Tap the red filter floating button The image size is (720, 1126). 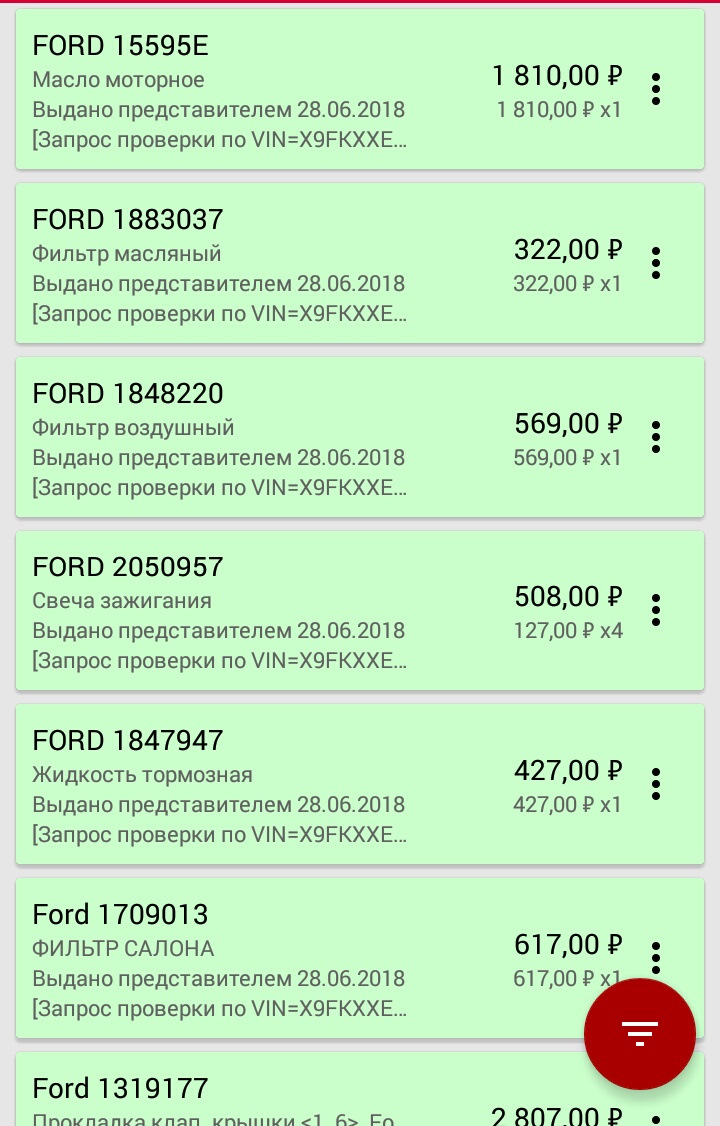tap(640, 1033)
